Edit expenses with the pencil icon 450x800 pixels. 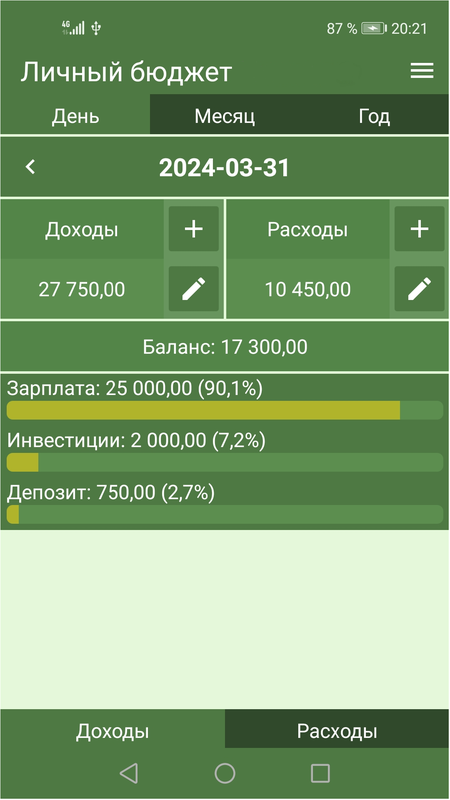pos(419,289)
